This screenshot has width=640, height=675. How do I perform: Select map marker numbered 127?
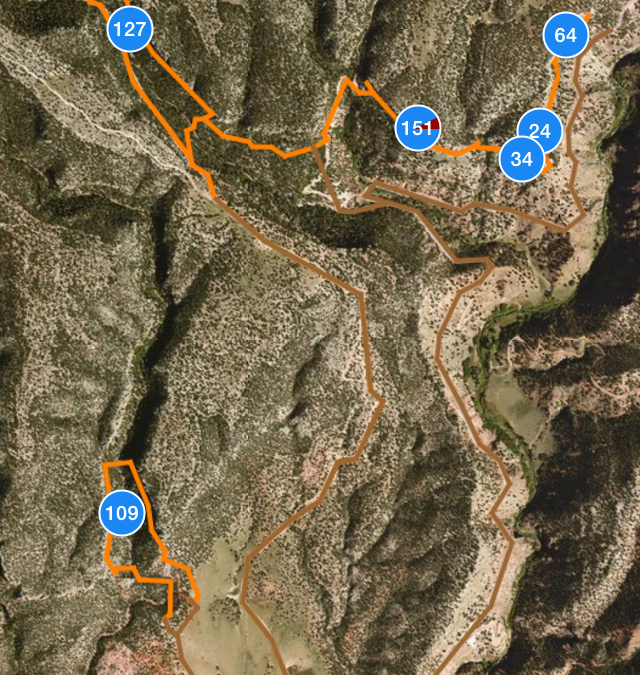129,29
